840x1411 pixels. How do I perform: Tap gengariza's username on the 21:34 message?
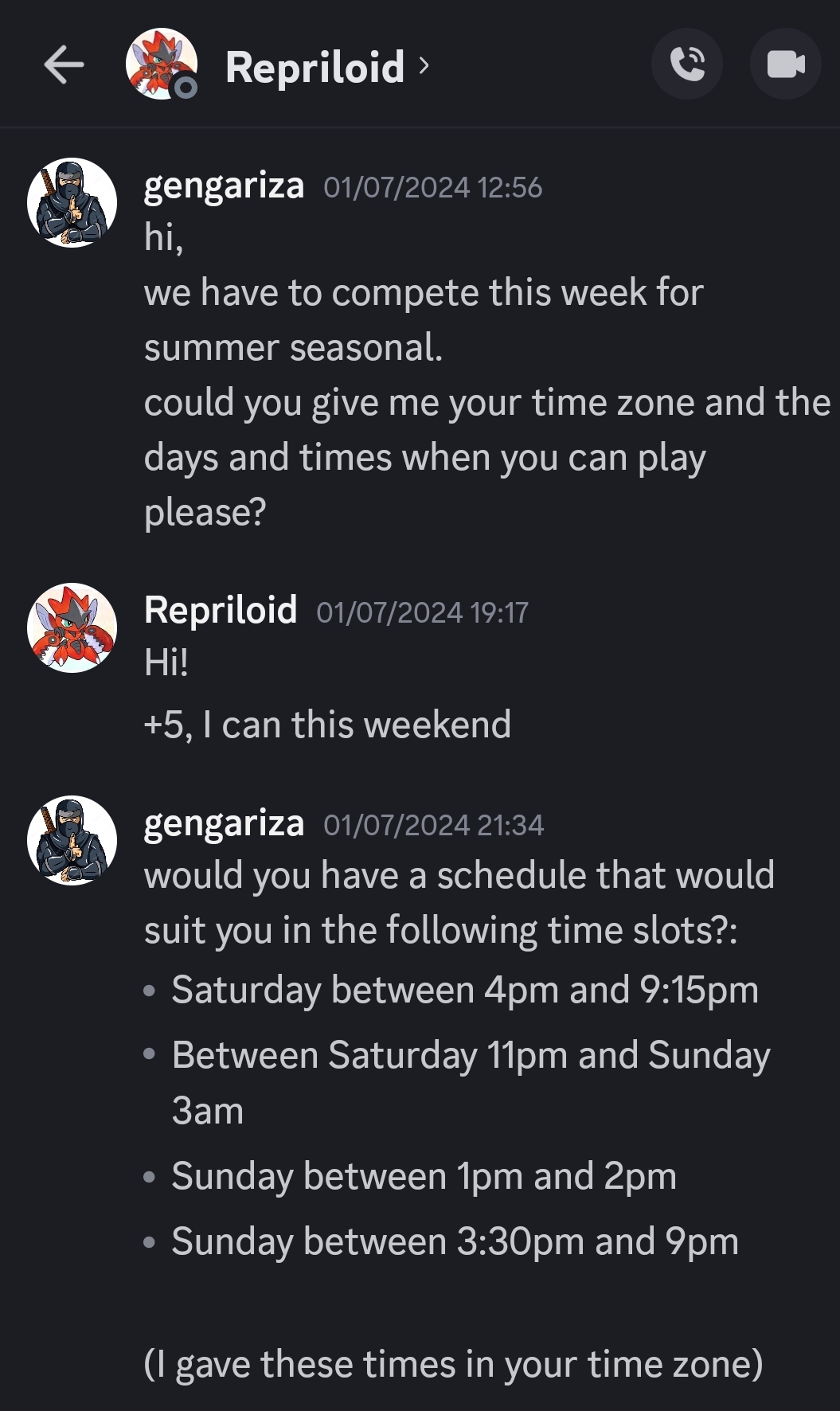pos(224,823)
